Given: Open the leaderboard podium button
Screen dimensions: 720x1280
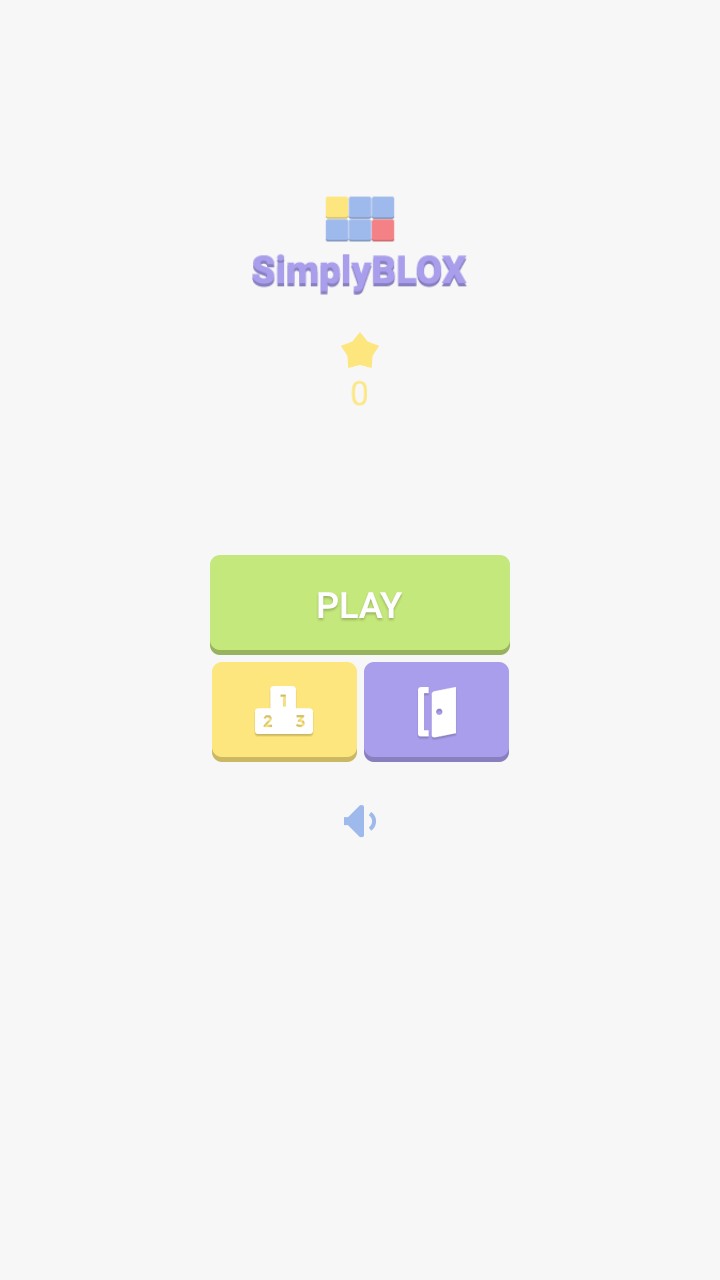Looking at the screenshot, I should point(284,710).
